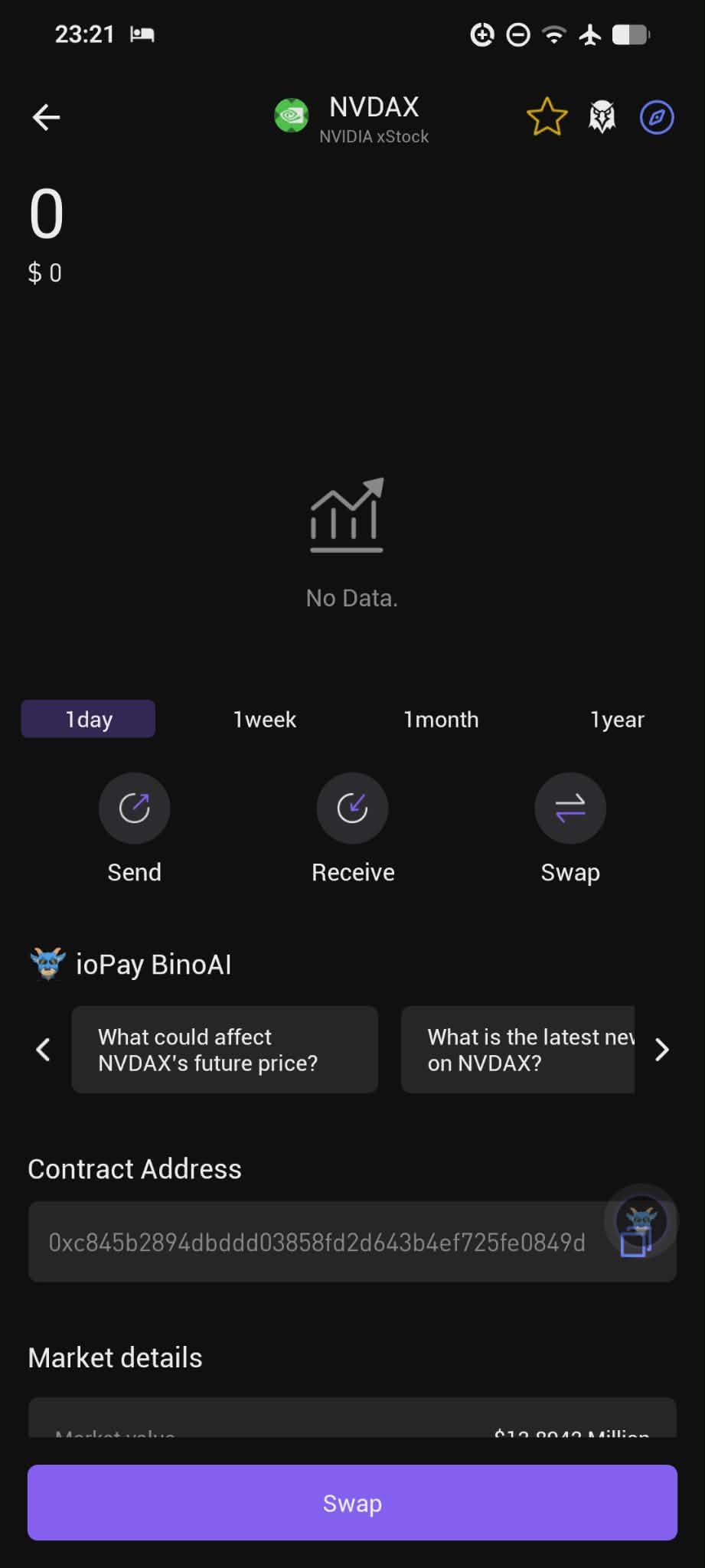Open the compass explorer icon
This screenshot has width=705, height=1568.
tap(657, 117)
